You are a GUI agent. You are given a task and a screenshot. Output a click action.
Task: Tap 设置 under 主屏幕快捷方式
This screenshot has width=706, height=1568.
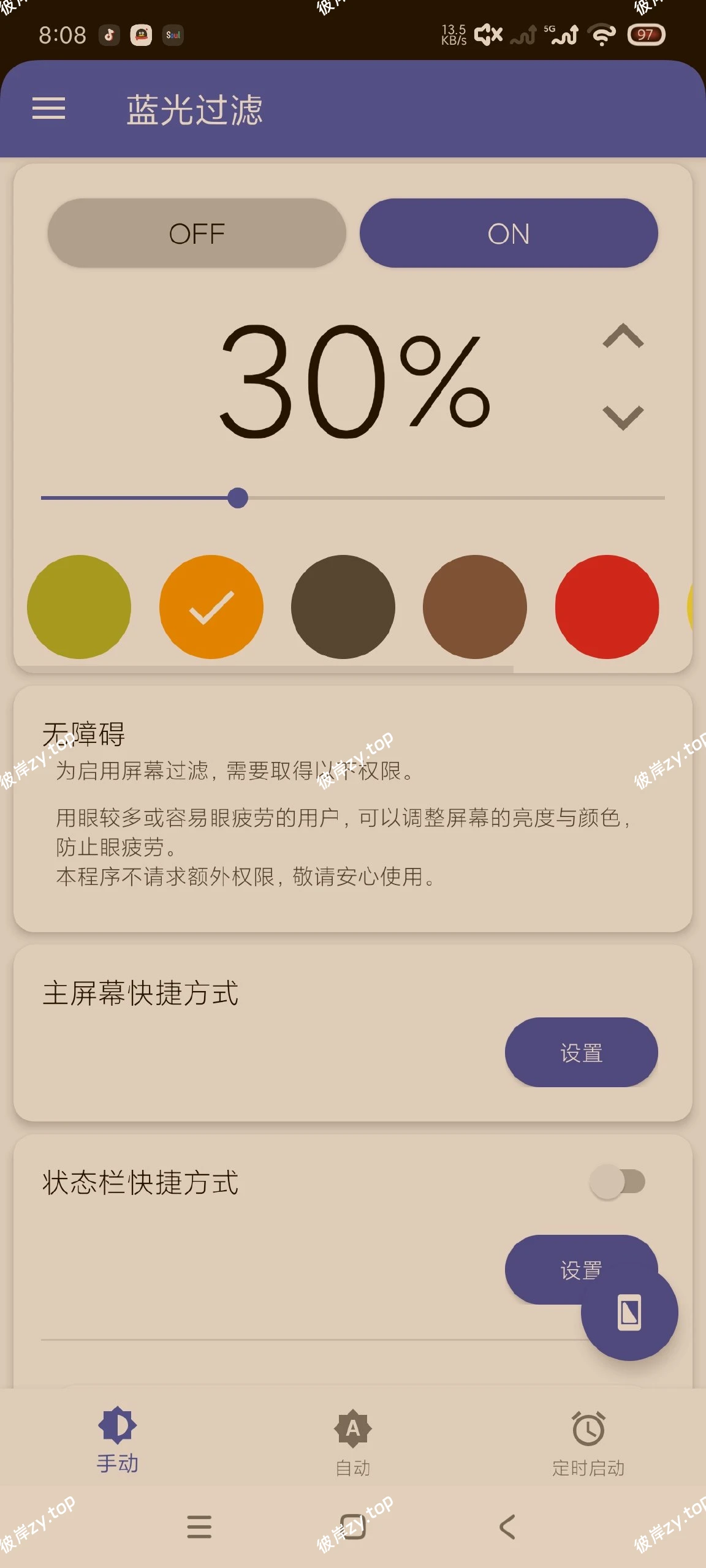582,1052
